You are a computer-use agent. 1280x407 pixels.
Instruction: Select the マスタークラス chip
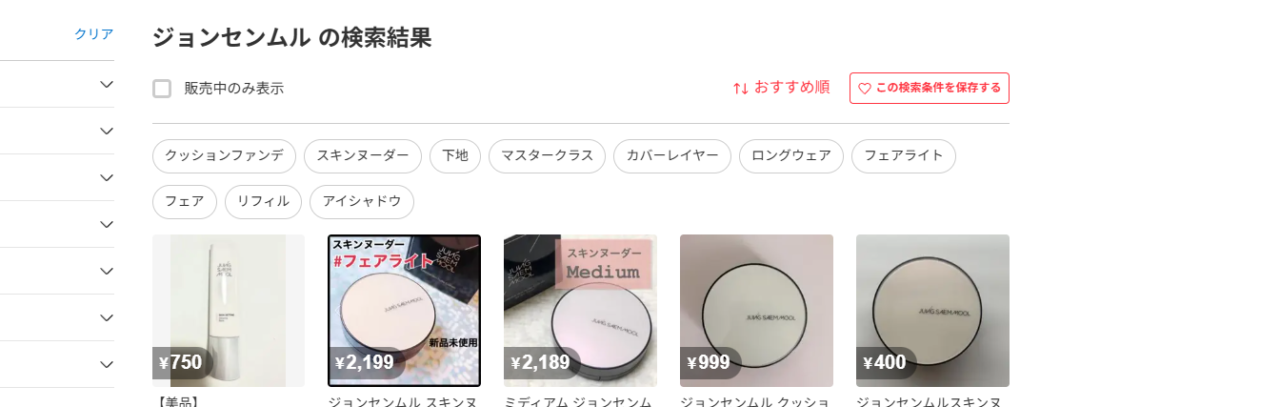tap(547, 156)
